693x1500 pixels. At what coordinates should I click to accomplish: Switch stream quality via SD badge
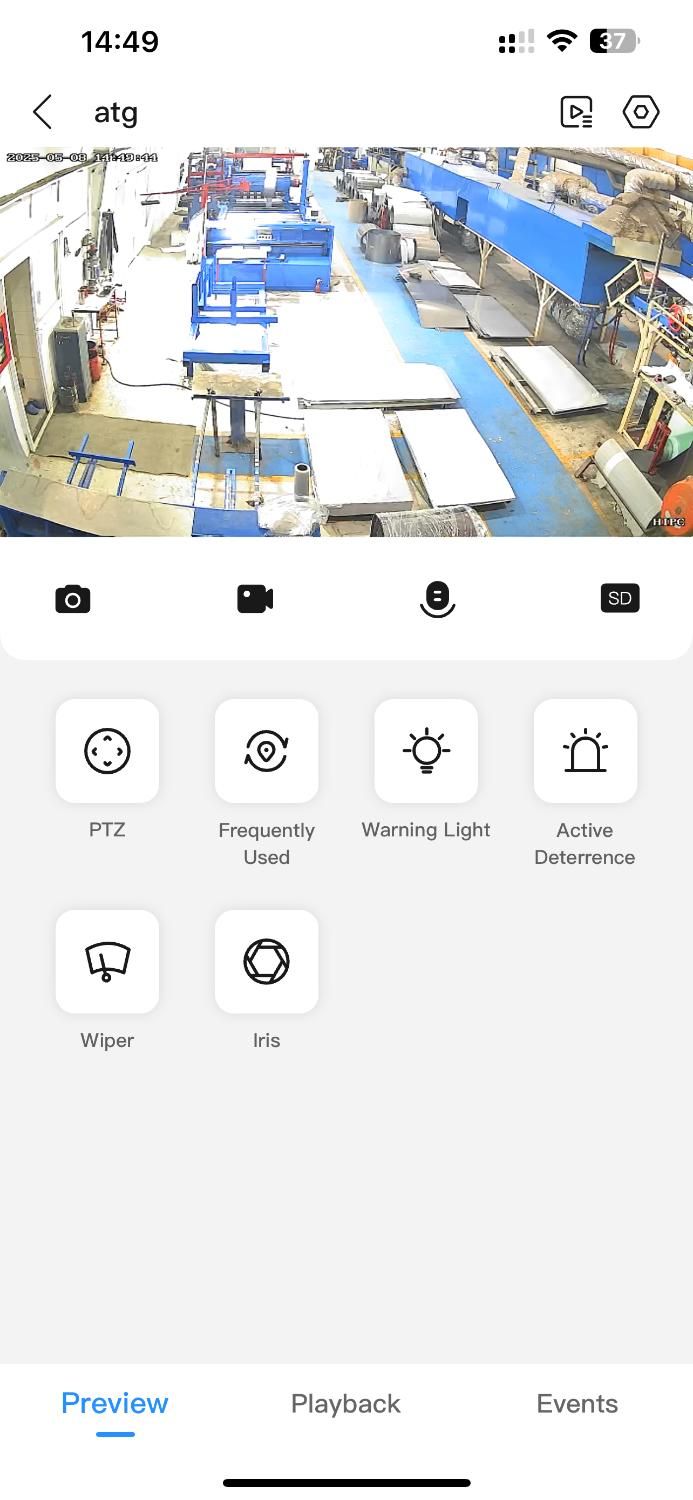[620, 598]
